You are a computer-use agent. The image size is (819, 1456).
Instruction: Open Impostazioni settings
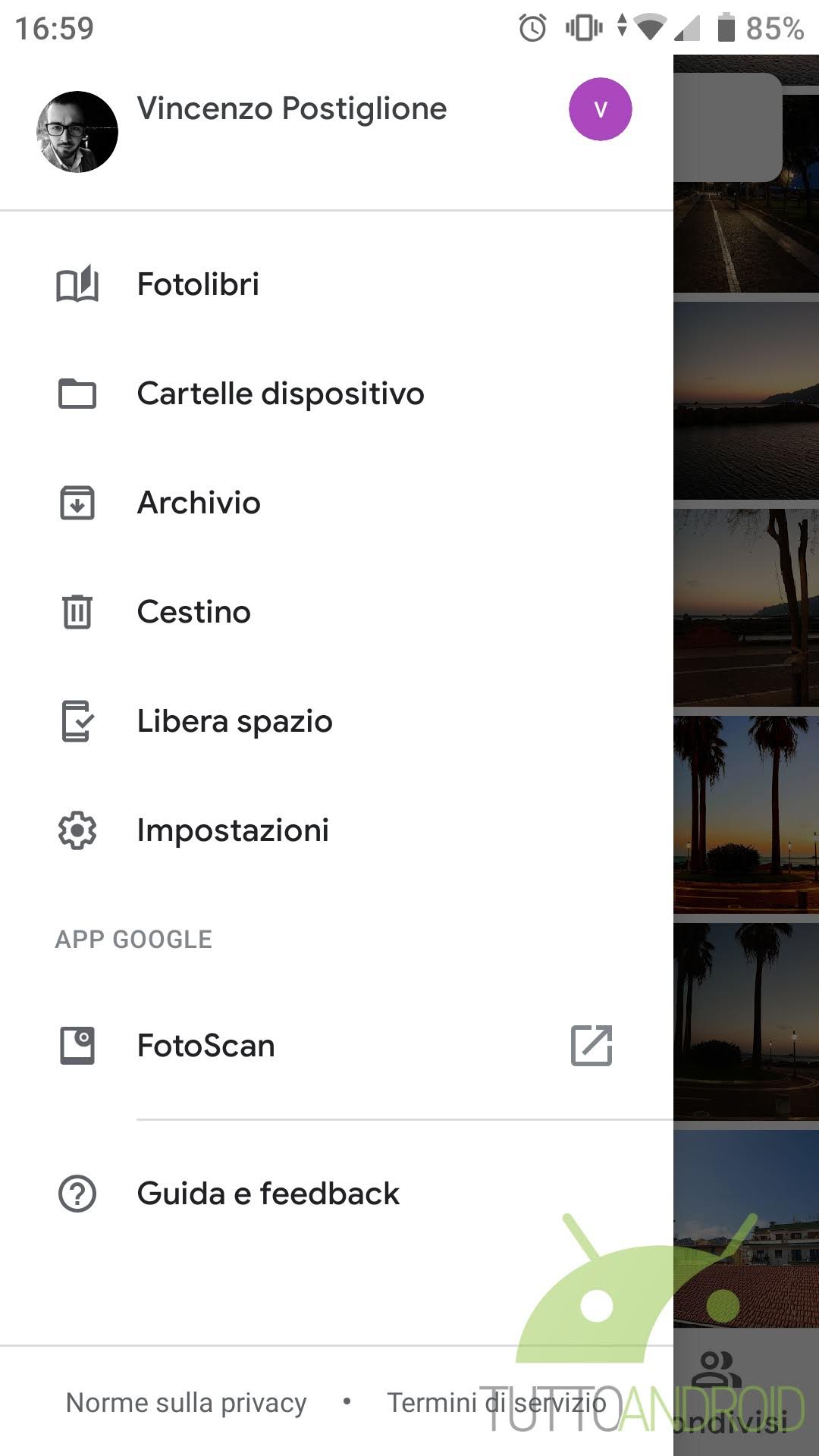(x=337, y=830)
